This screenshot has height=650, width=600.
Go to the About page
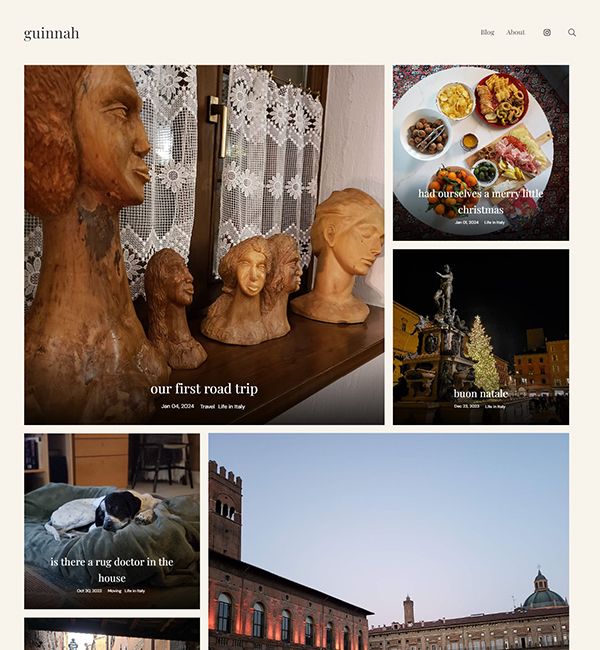tap(515, 32)
